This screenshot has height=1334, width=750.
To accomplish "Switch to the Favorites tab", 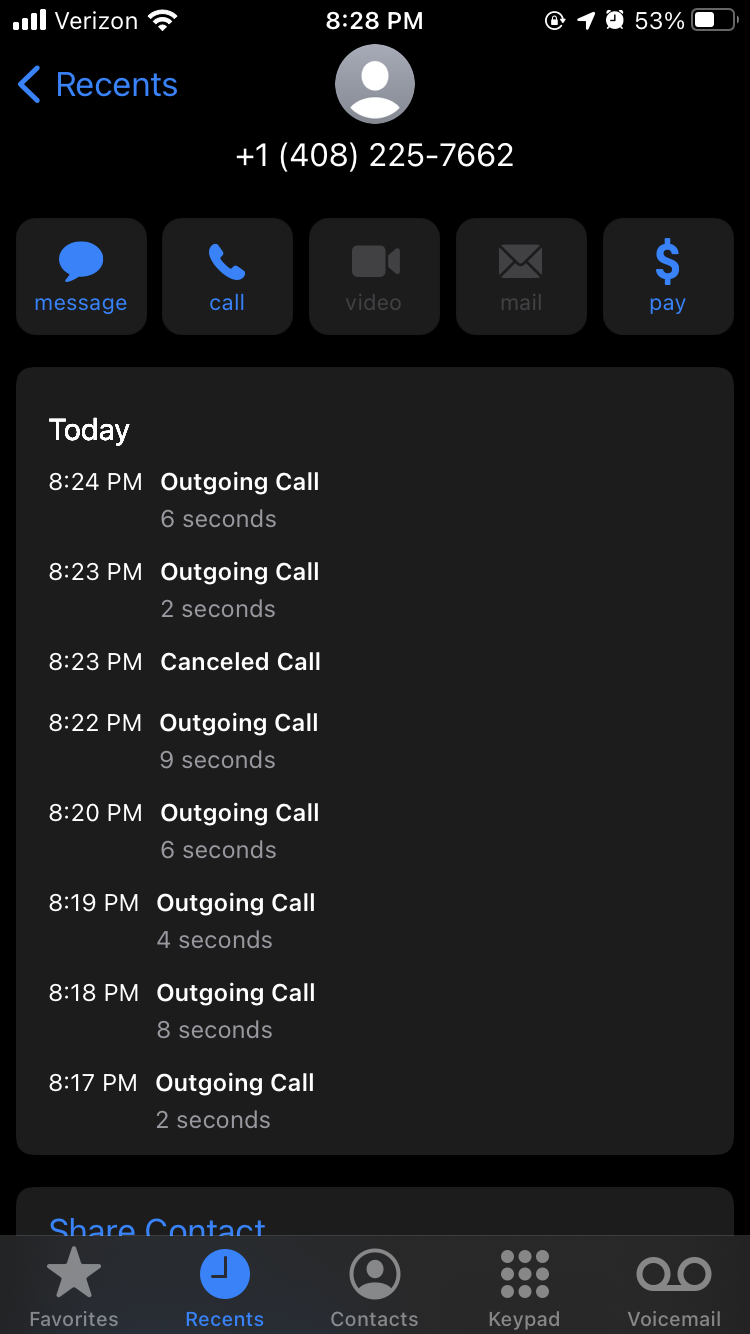I will pyautogui.click(x=74, y=1288).
